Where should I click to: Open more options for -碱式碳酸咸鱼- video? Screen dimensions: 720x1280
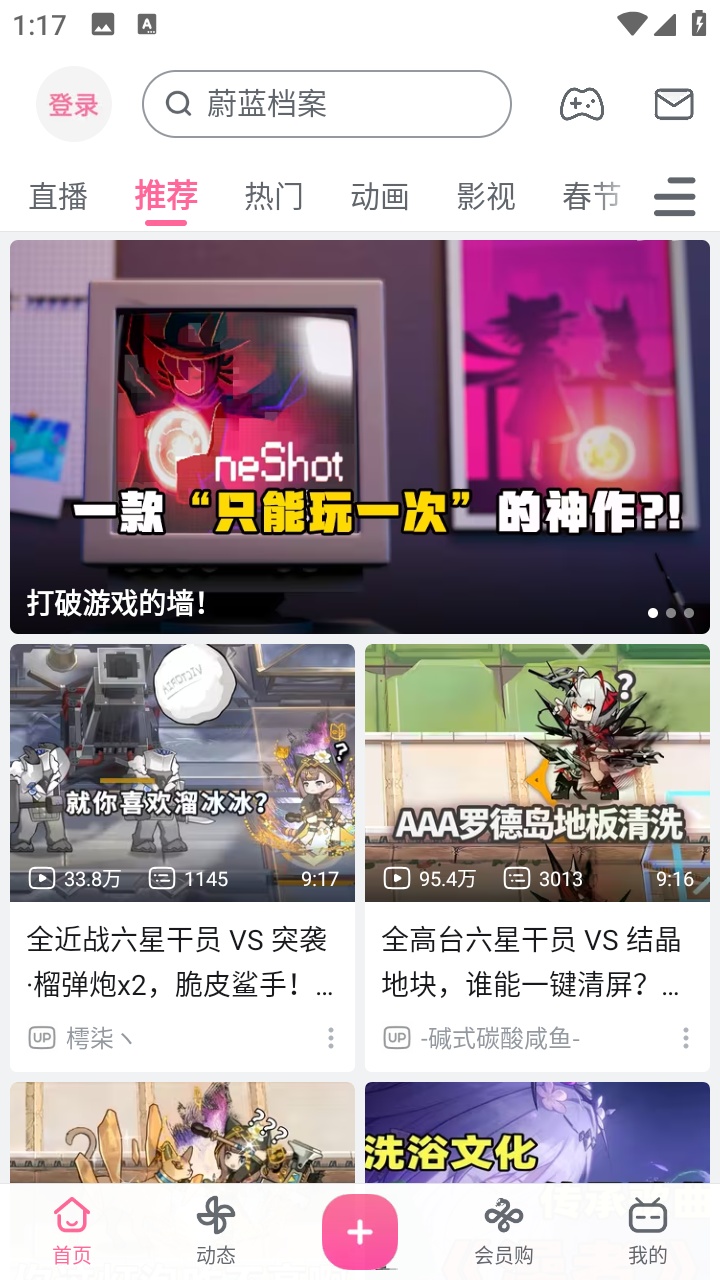pos(686,1038)
